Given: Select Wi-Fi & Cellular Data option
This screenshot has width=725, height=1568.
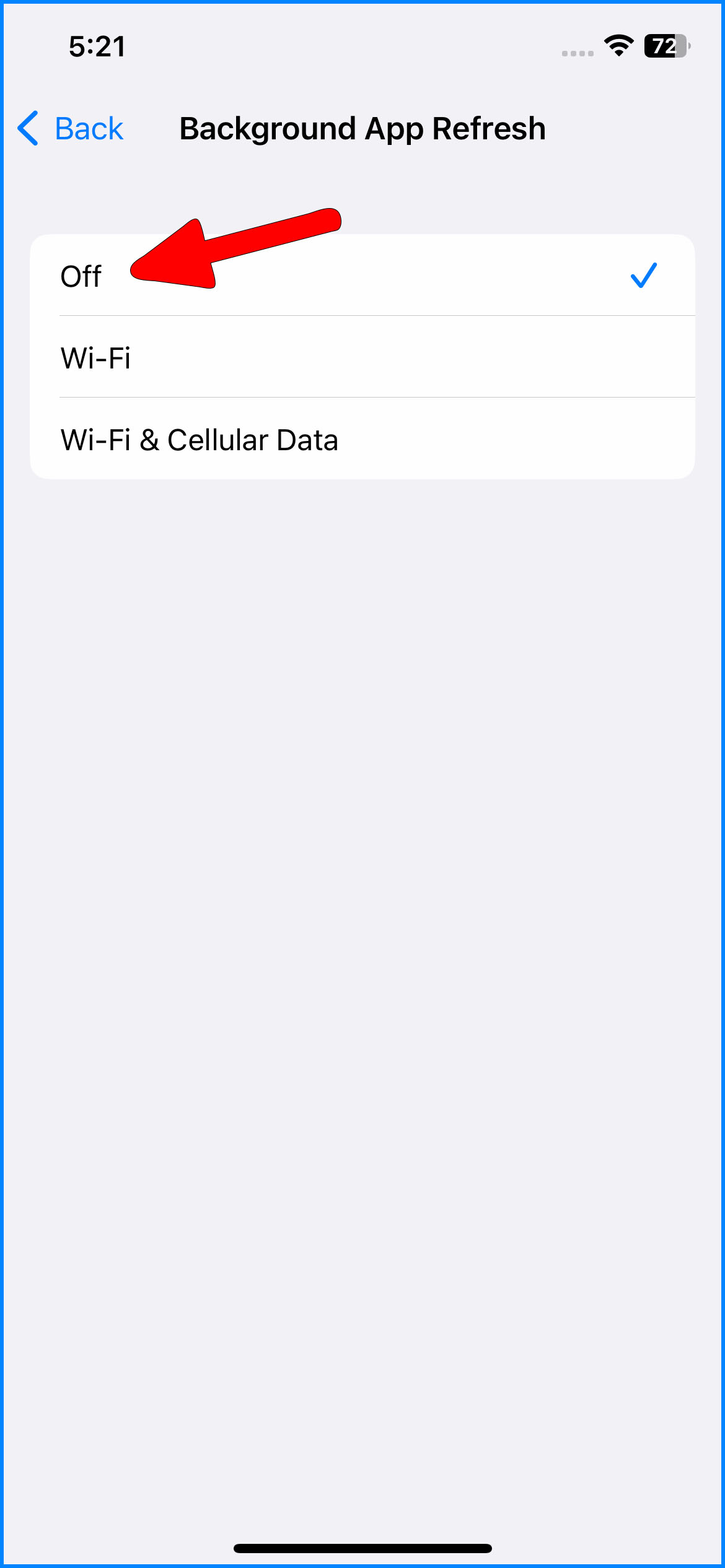Looking at the screenshot, I should tap(362, 440).
